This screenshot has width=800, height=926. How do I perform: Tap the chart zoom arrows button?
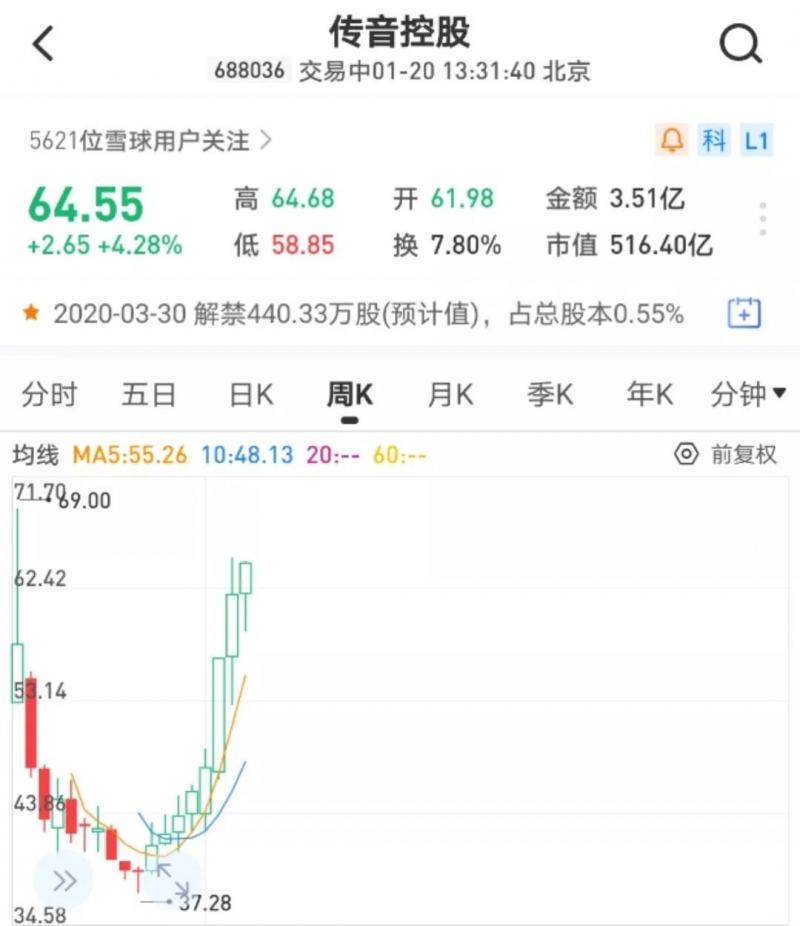(x=171, y=878)
